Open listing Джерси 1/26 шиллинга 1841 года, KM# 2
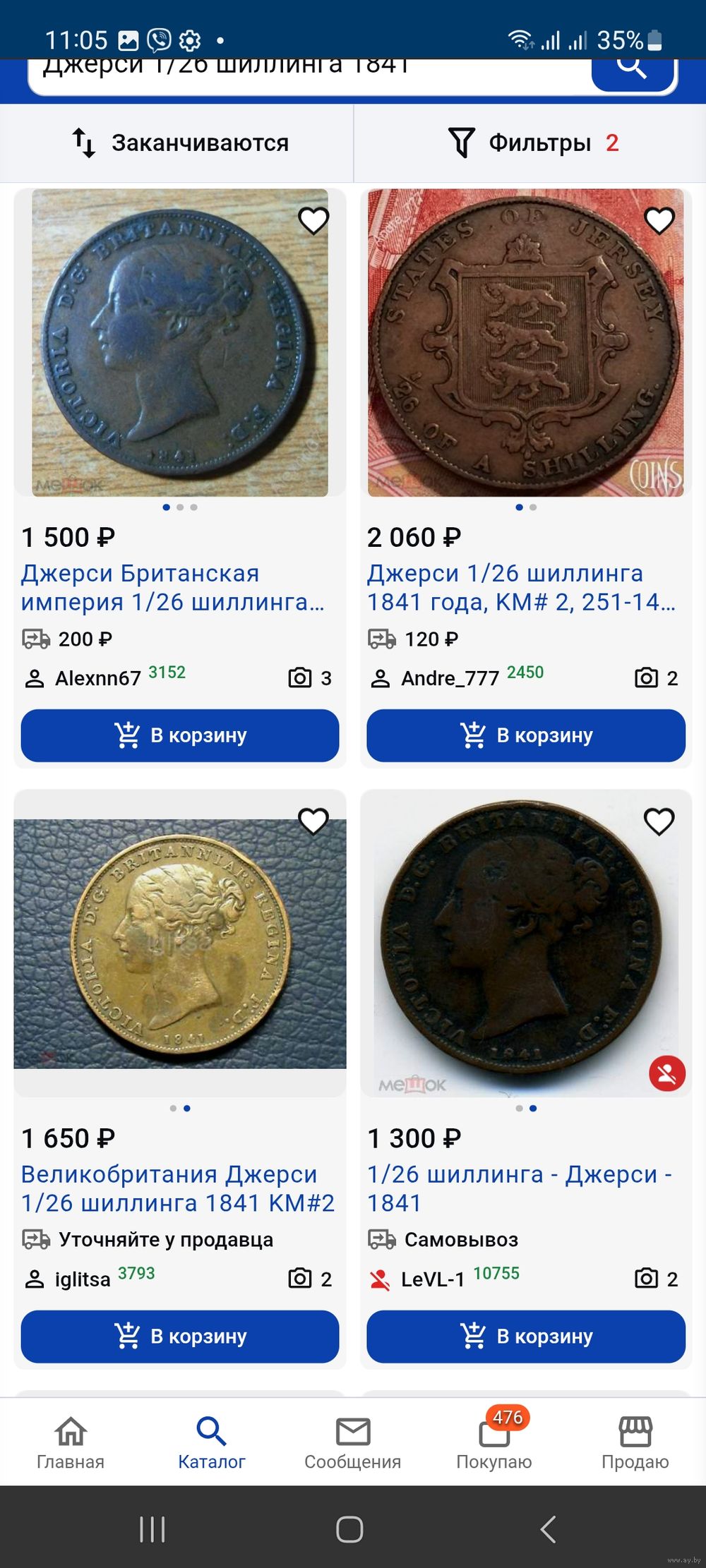The image size is (706, 1568). pyautogui.click(x=521, y=588)
